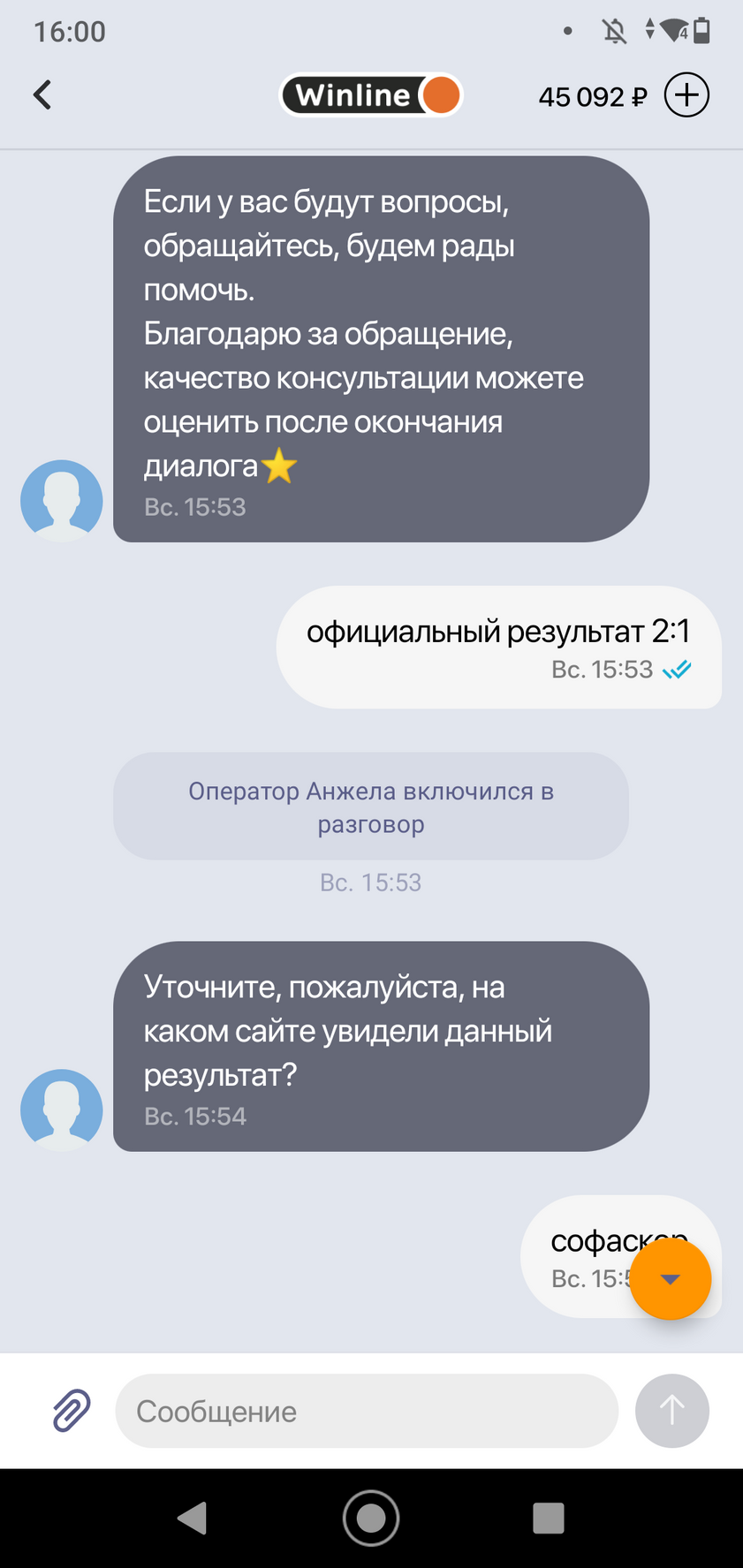Viewport: 743px width, 1568px height.
Task: Focus the Сообщение text field
Action: click(x=366, y=1411)
